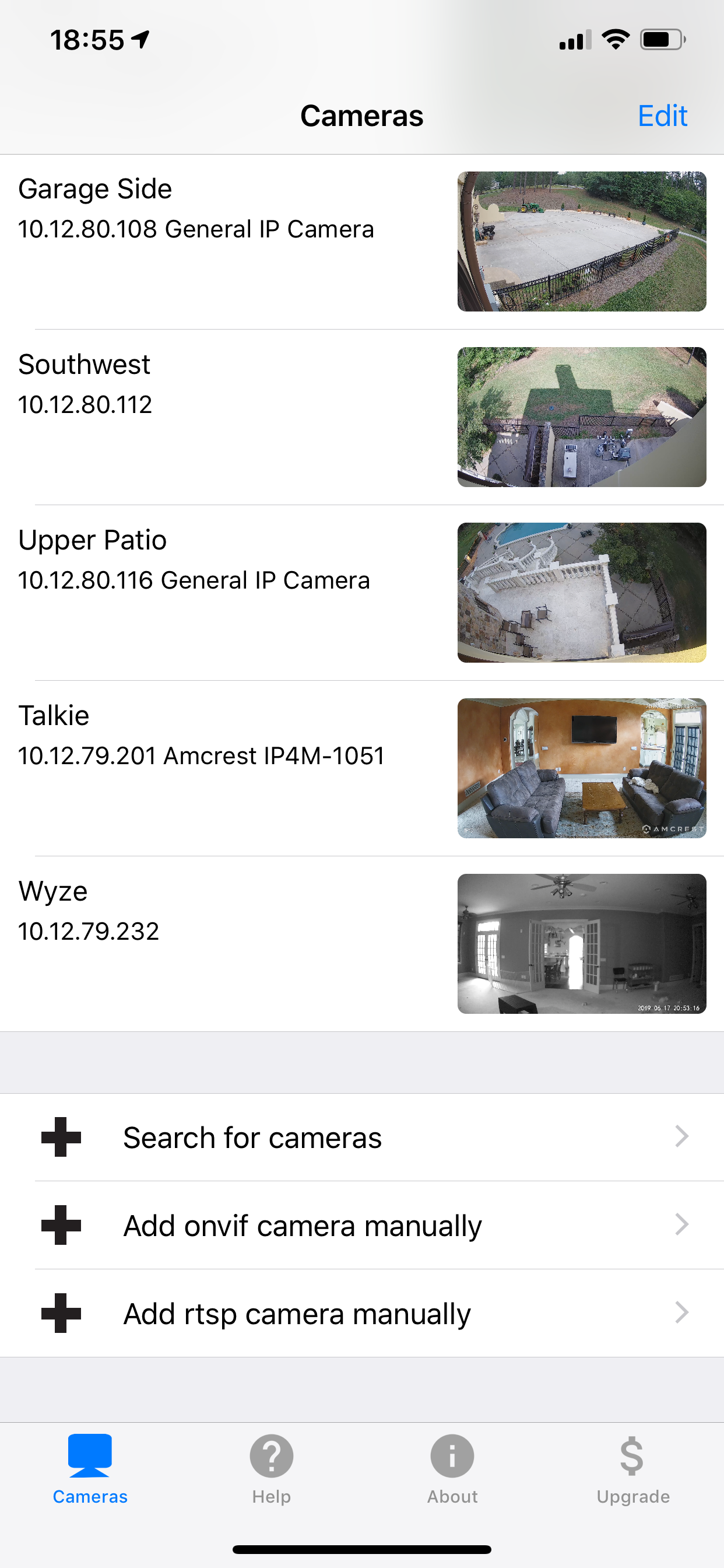The width and height of the screenshot is (724, 1568).
Task: Enable Edit mode for the camera list
Action: 663,115
